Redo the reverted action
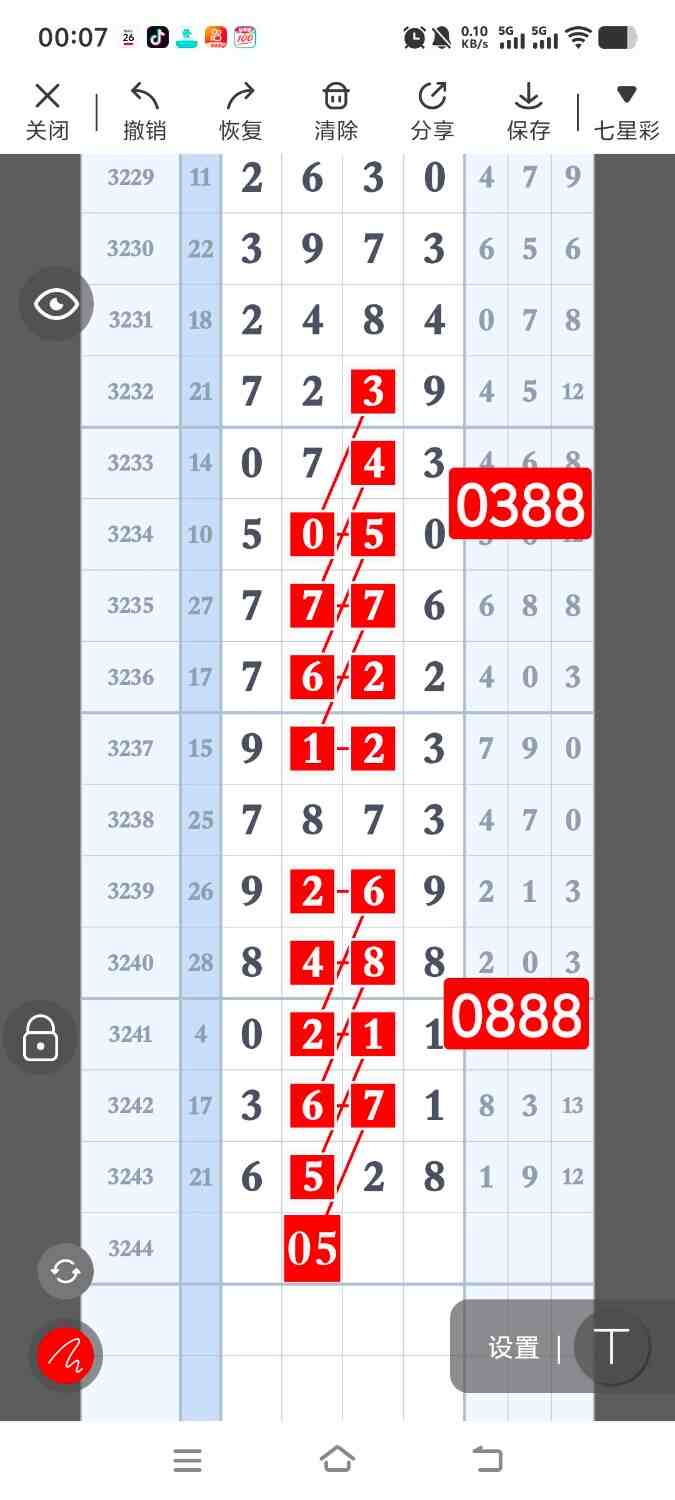 coord(240,111)
